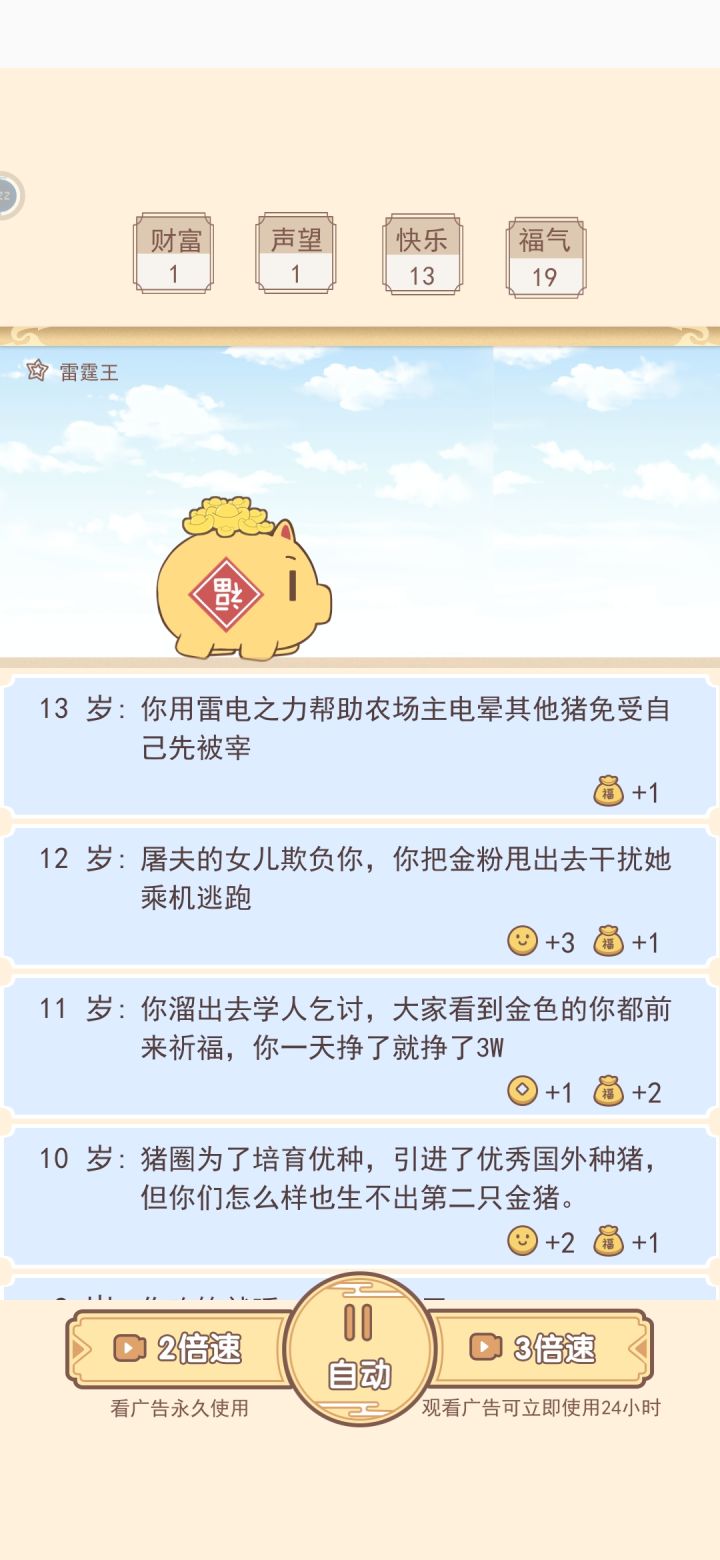Click the 福 money-bag icon at age 13 event
Viewport: 720px width, 1560px height.
[608, 790]
